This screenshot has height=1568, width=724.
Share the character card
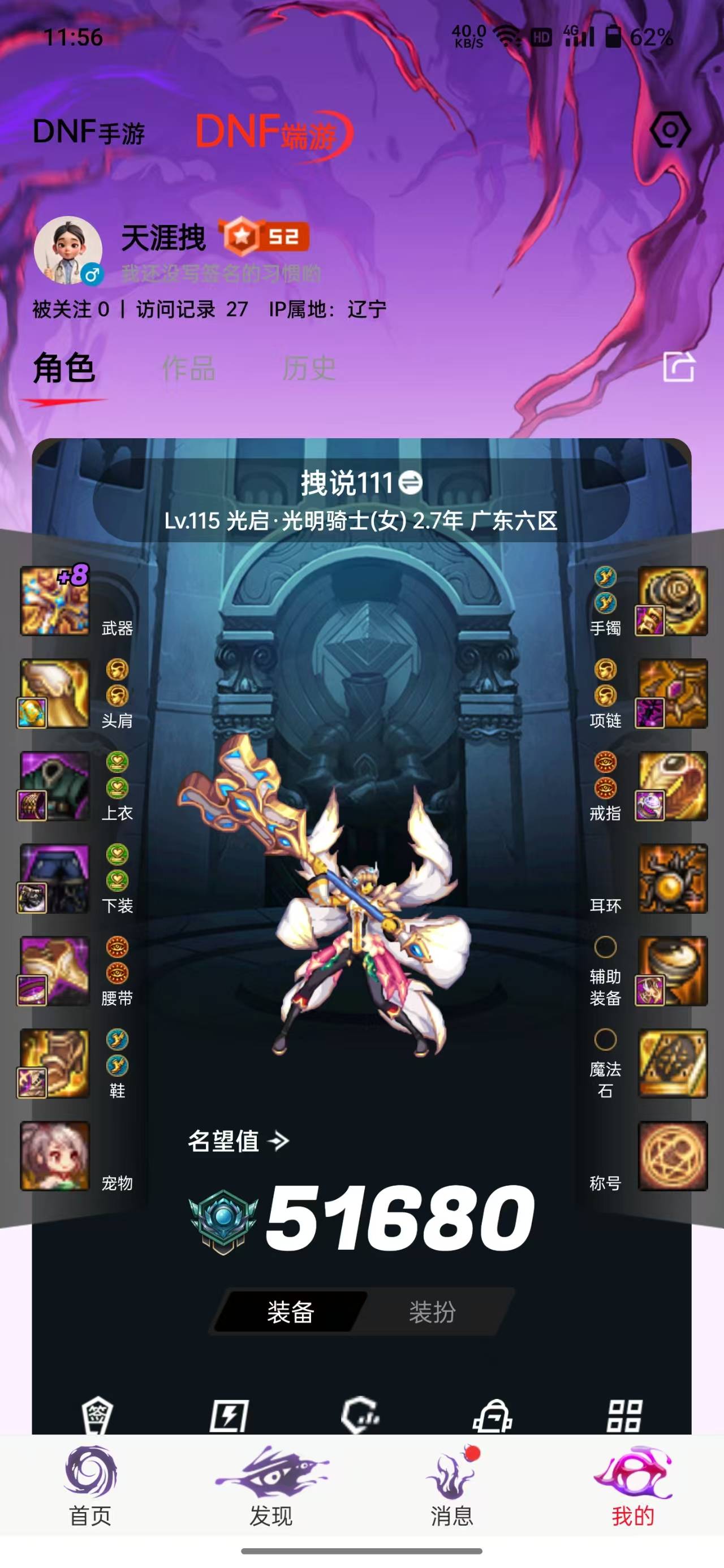tap(678, 367)
